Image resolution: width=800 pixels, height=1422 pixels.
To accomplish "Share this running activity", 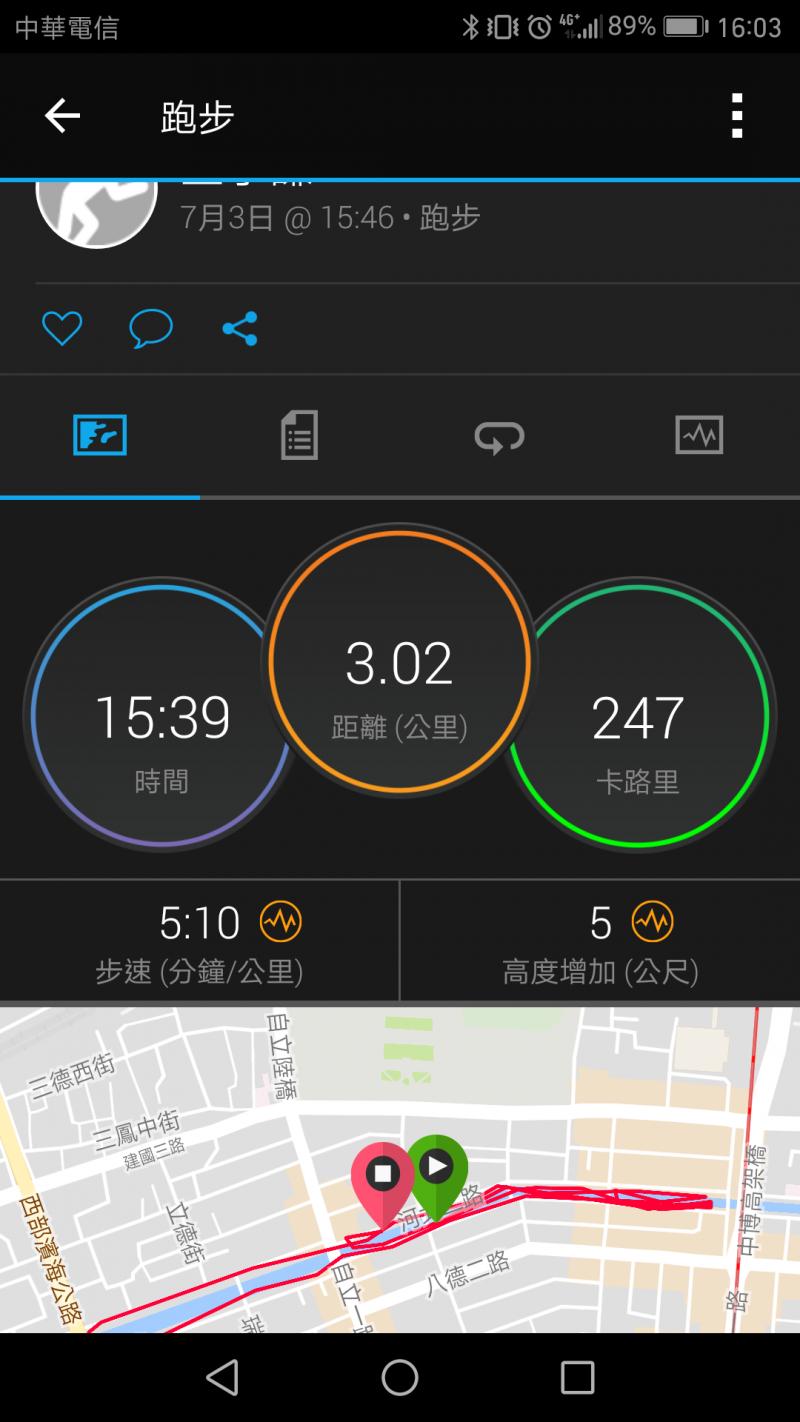I will pyautogui.click(x=240, y=328).
